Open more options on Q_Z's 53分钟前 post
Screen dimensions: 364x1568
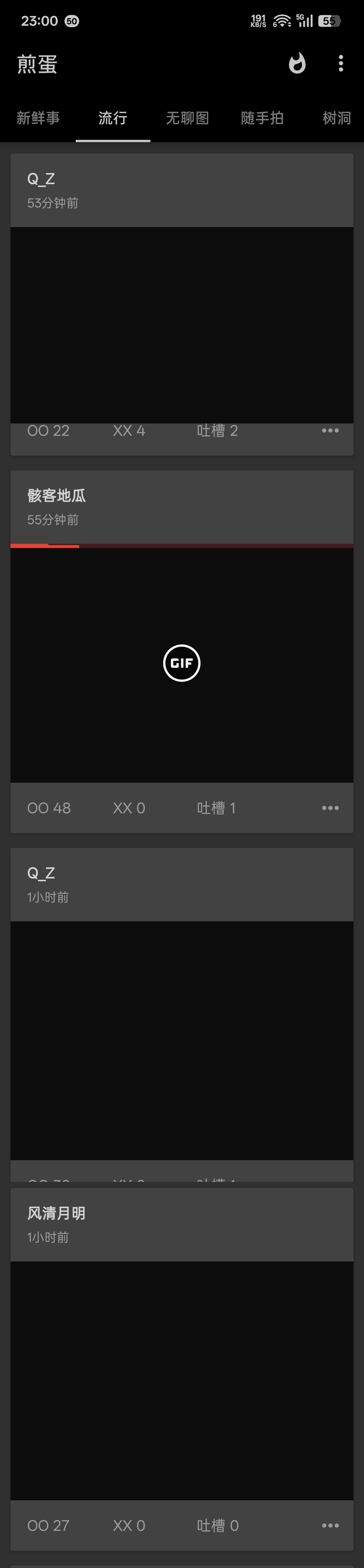(x=330, y=431)
